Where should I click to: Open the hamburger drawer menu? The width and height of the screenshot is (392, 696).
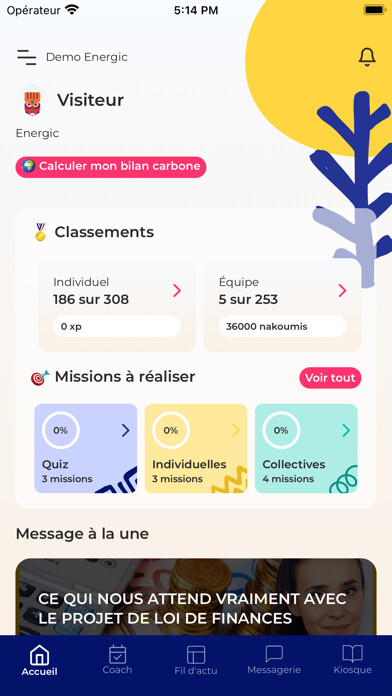coord(27,57)
